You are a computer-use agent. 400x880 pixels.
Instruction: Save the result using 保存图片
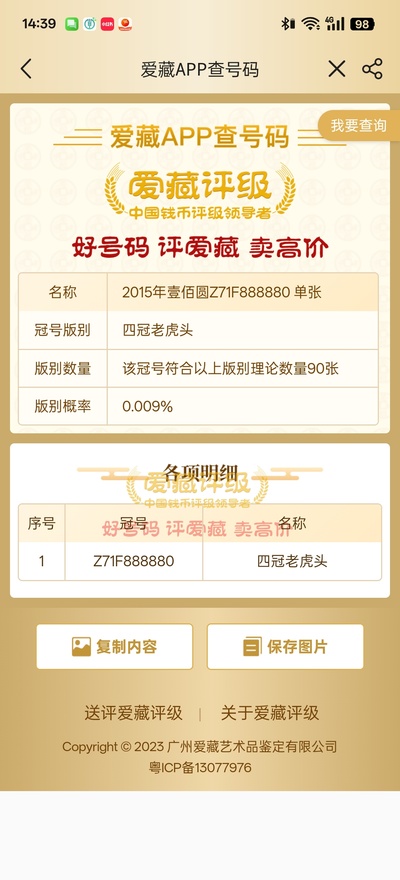point(285,647)
